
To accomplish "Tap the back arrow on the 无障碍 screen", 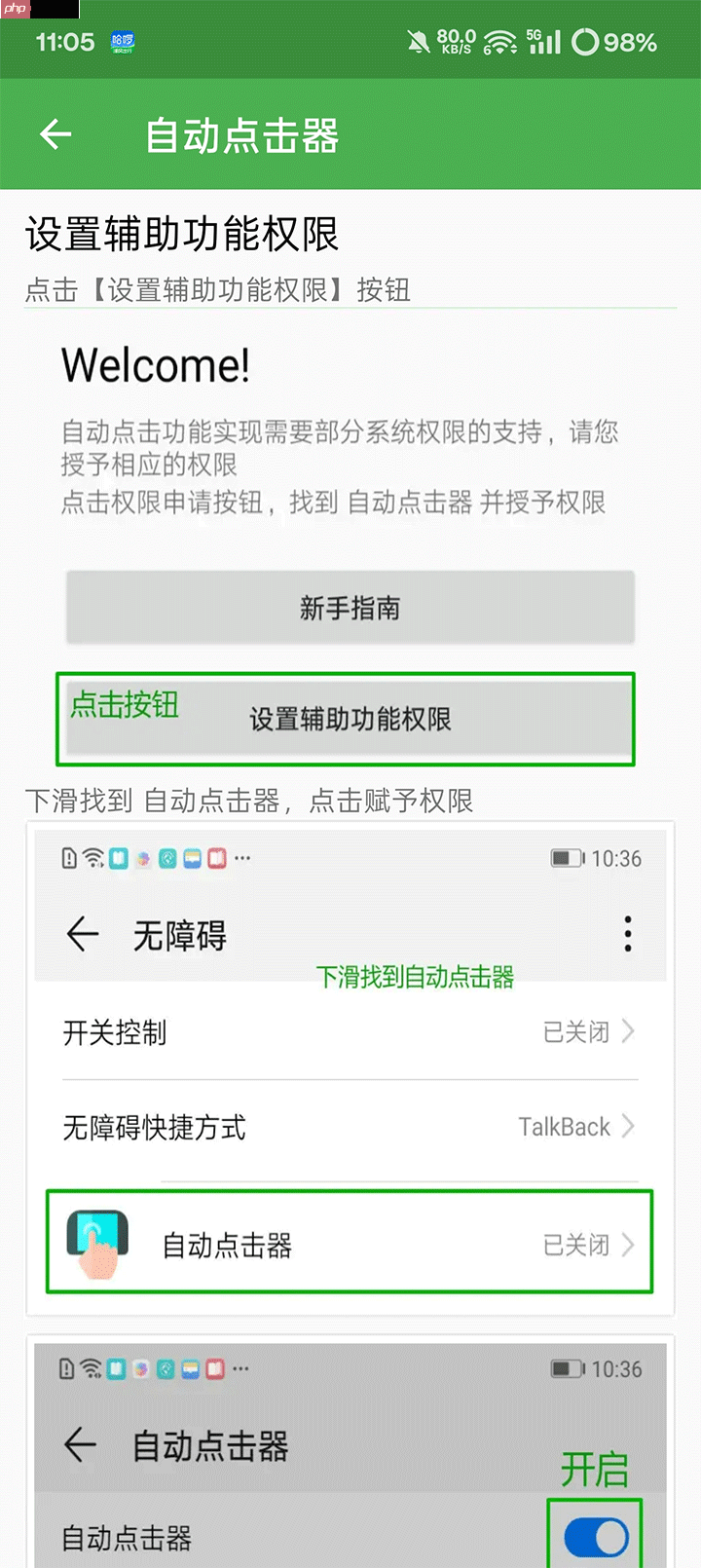I will [83, 933].
